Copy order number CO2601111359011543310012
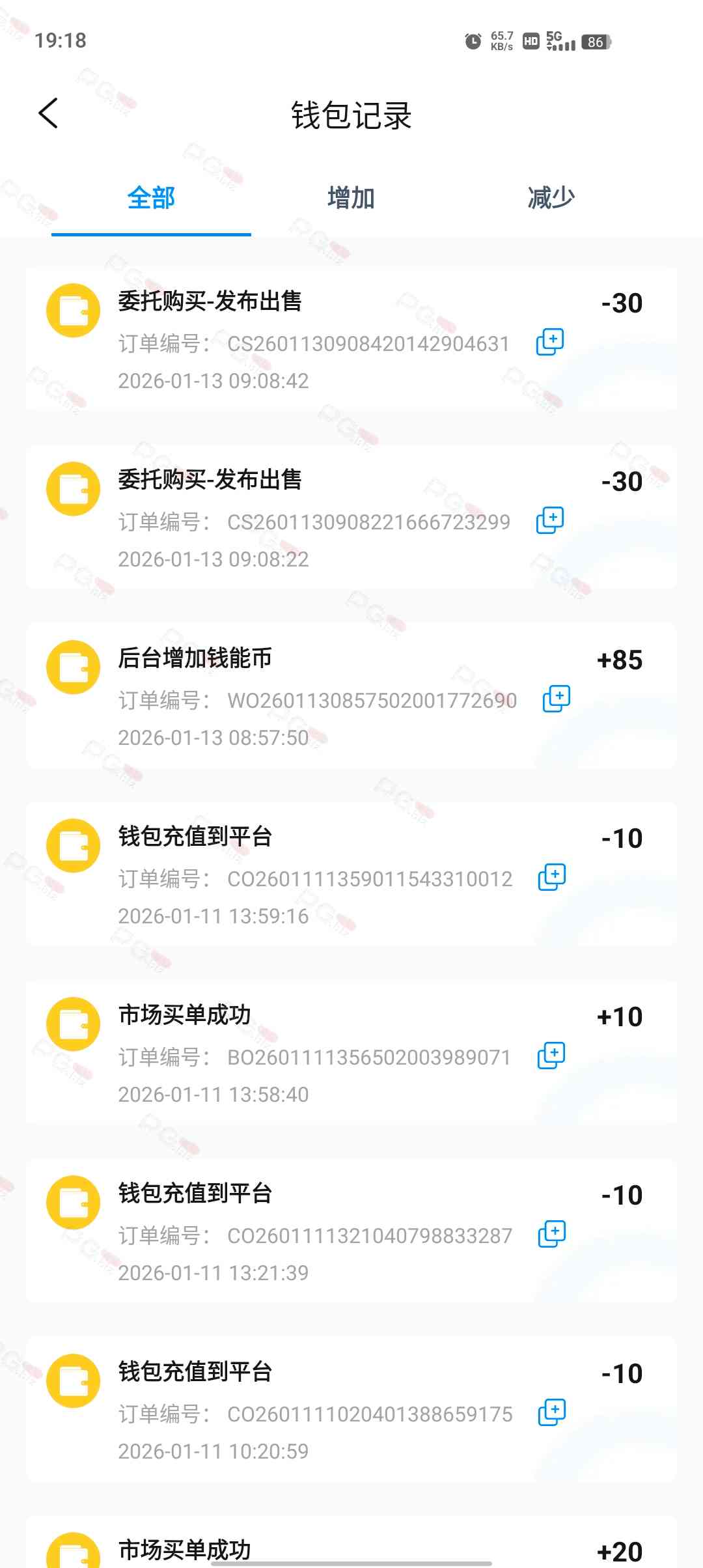Viewport: 703px width, 1568px height. 552,877
